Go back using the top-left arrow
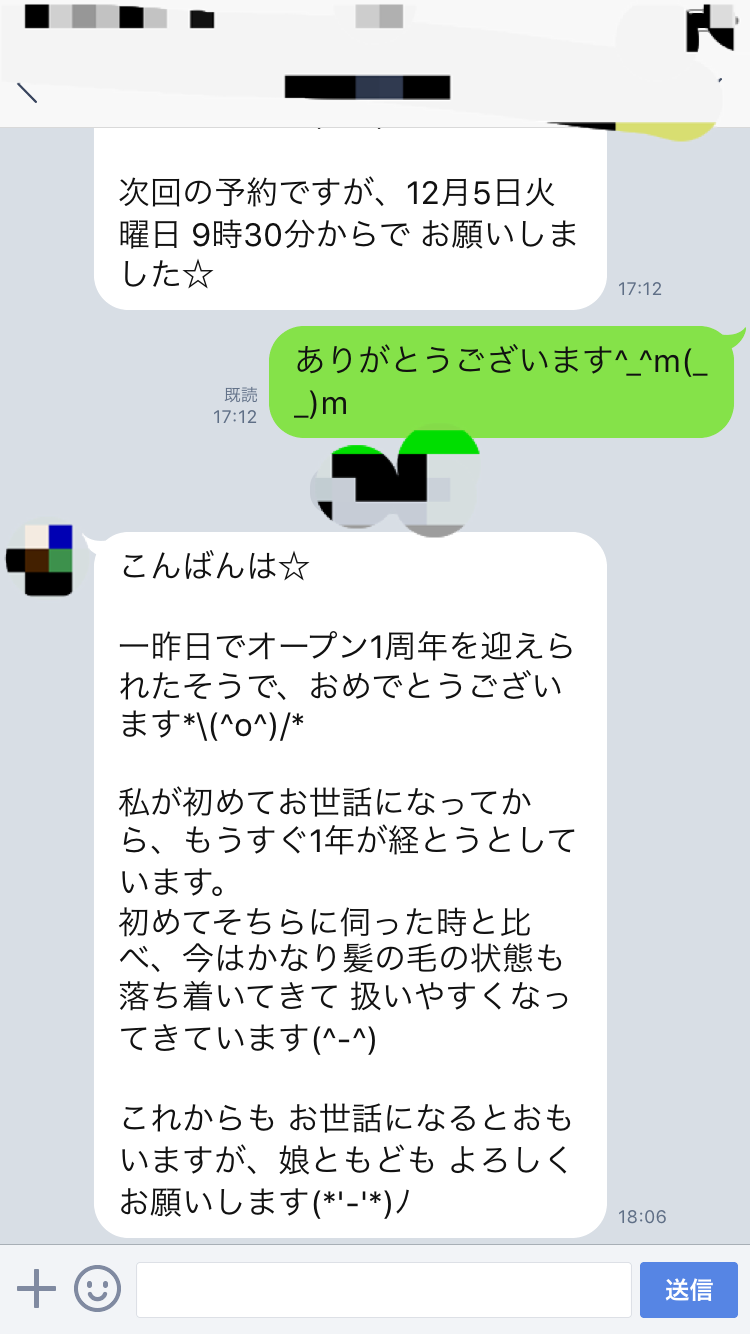 [x=28, y=92]
